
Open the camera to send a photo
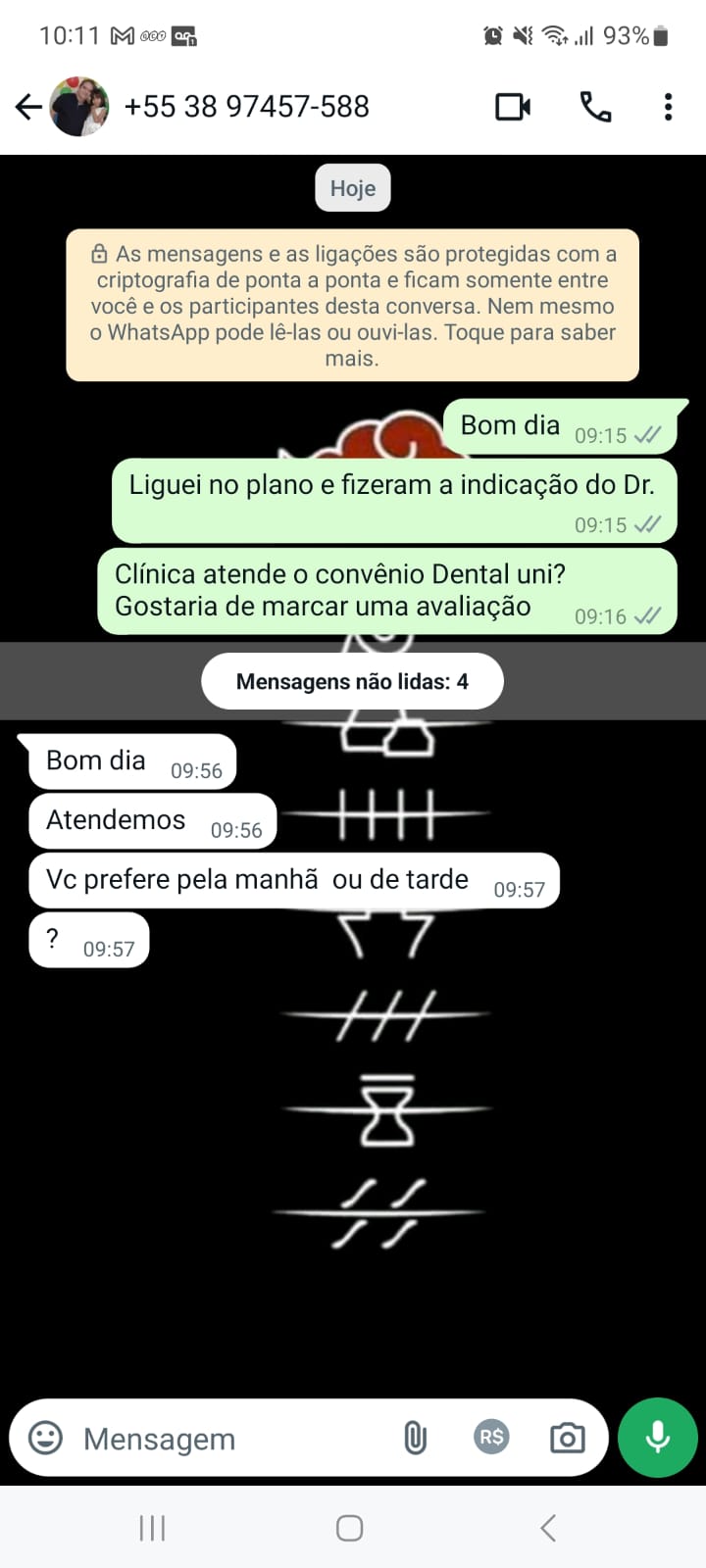(x=567, y=1438)
